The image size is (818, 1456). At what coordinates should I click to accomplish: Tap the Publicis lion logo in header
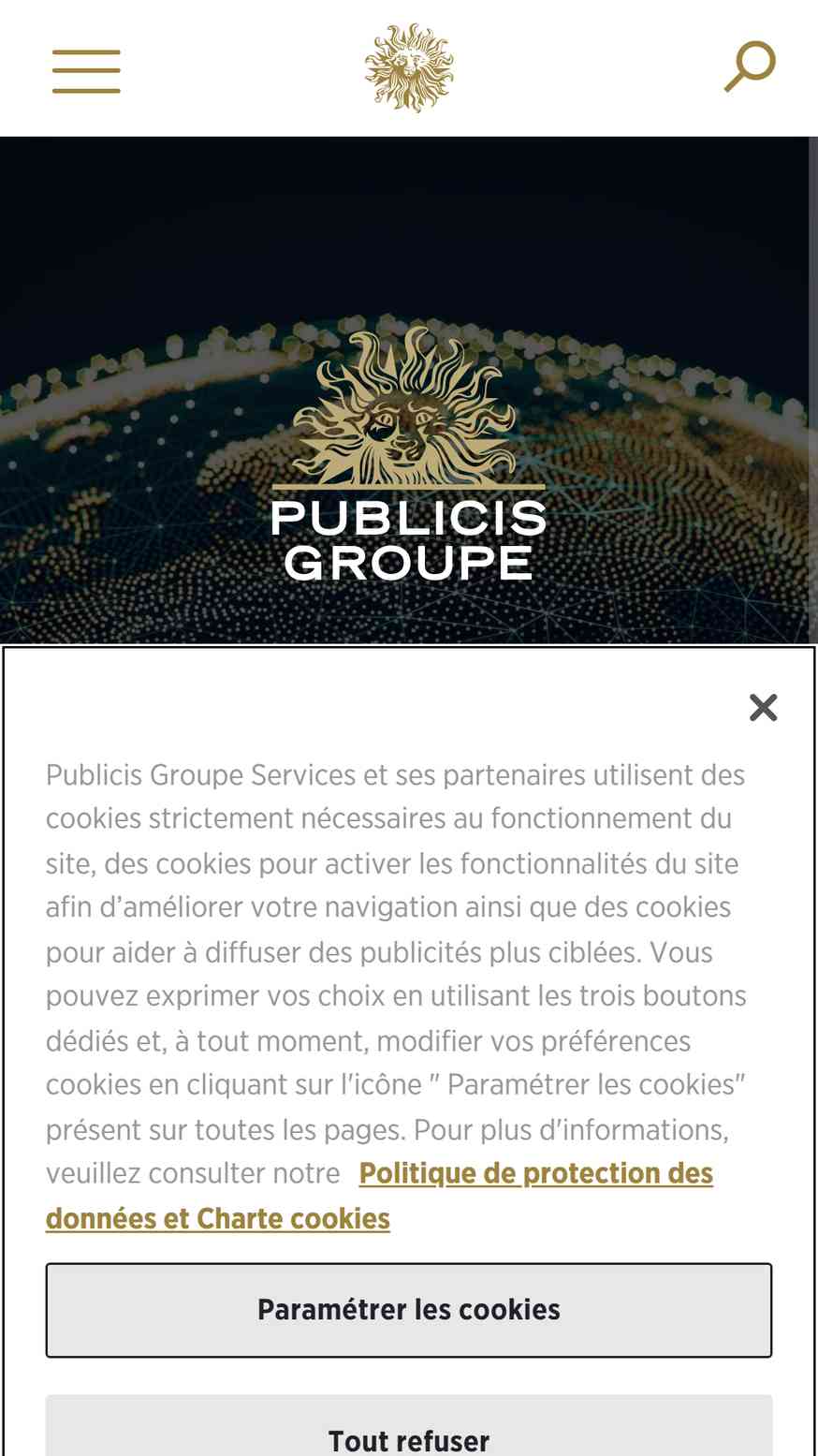point(409,68)
